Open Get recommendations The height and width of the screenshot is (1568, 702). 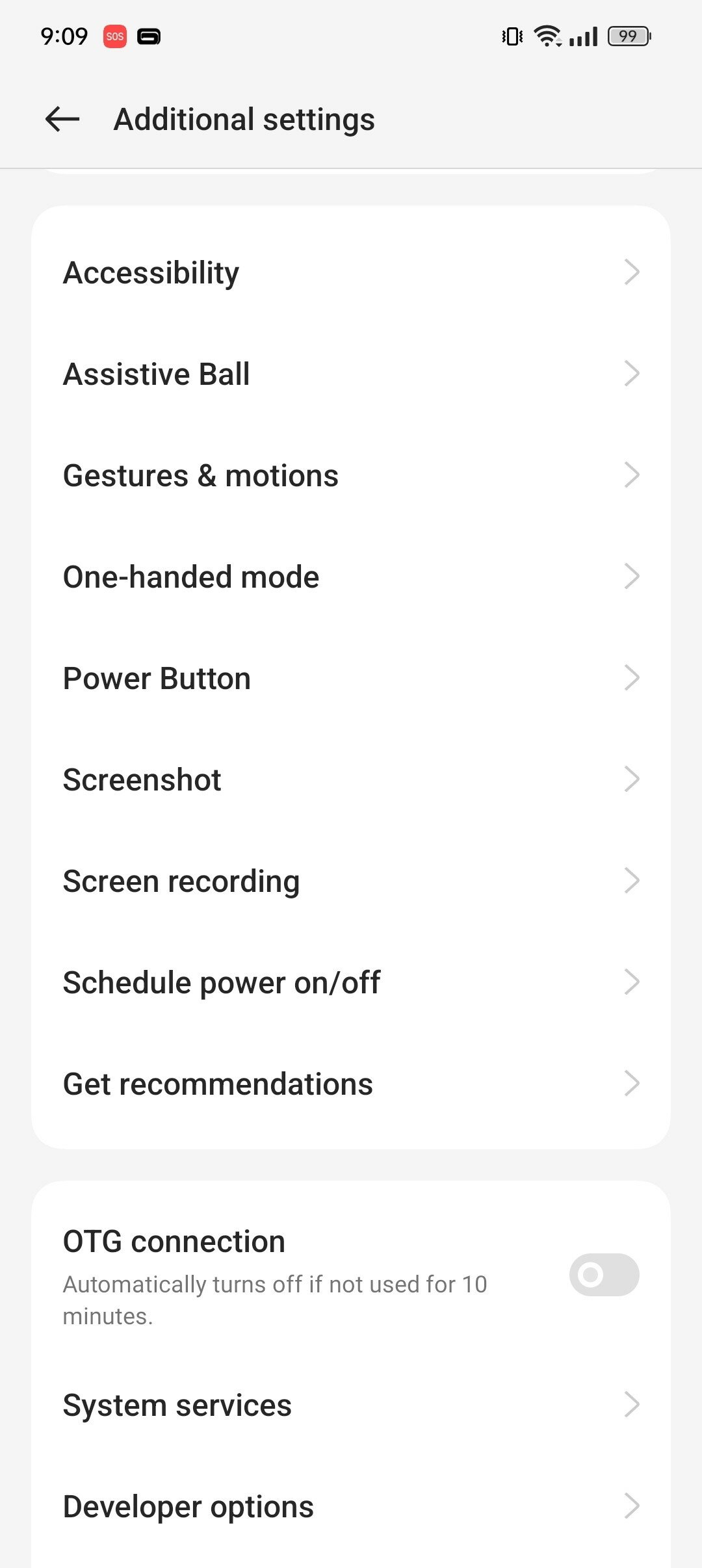[351, 1084]
